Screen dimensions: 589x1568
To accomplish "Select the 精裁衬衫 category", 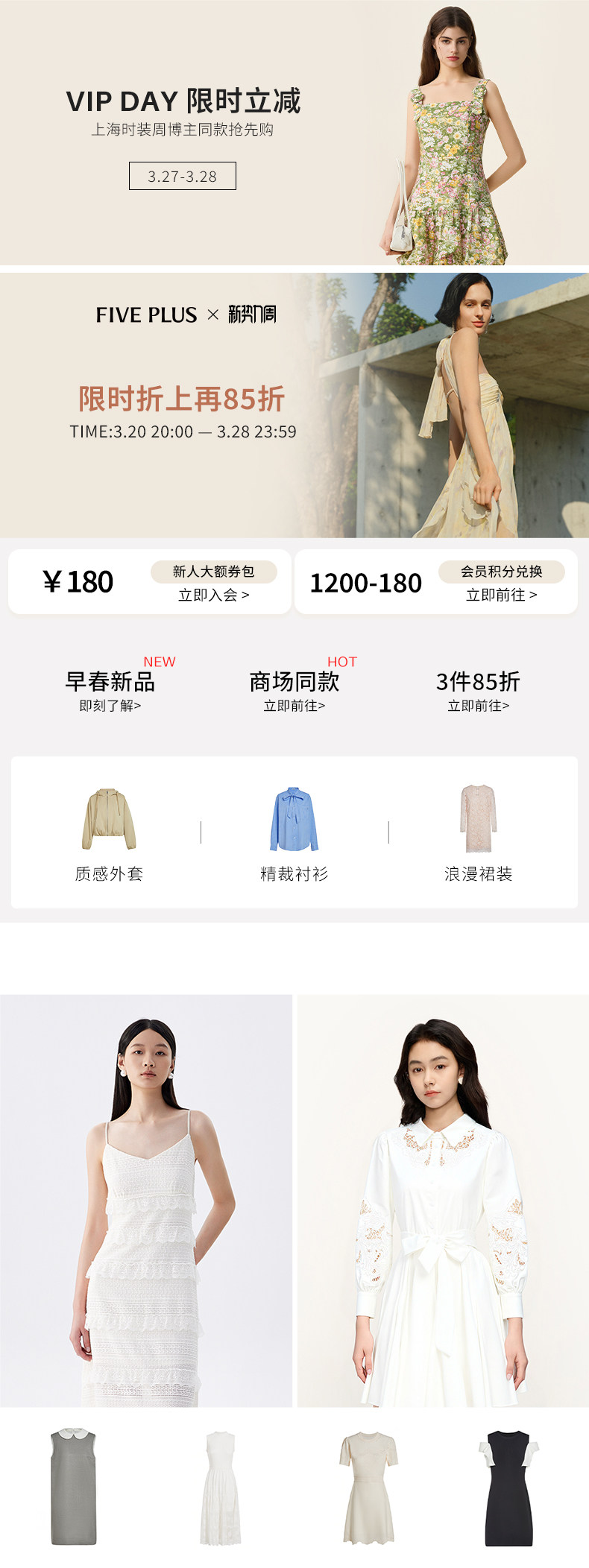I will click(294, 833).
